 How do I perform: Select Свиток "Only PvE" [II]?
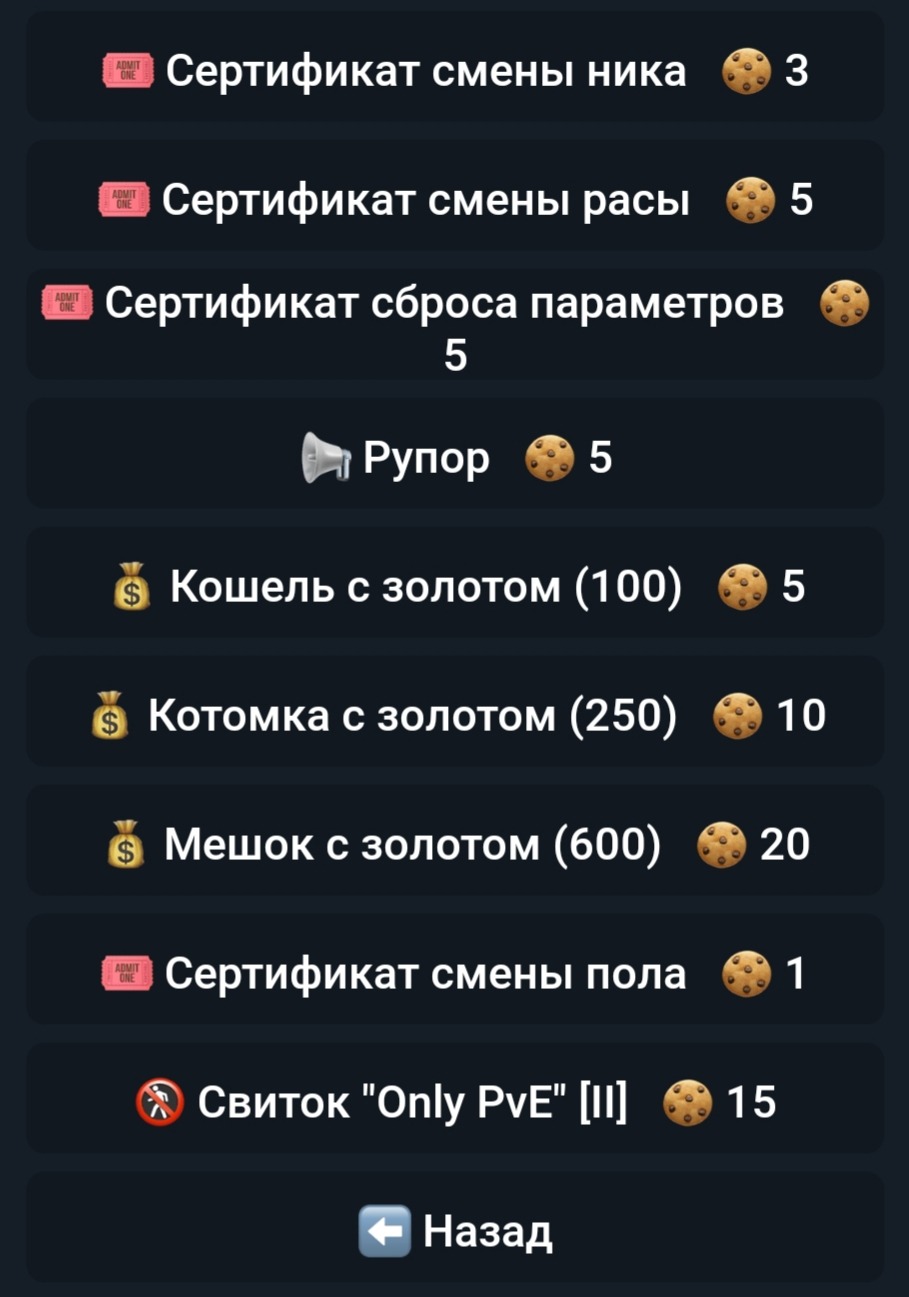tap(454, 1103)
